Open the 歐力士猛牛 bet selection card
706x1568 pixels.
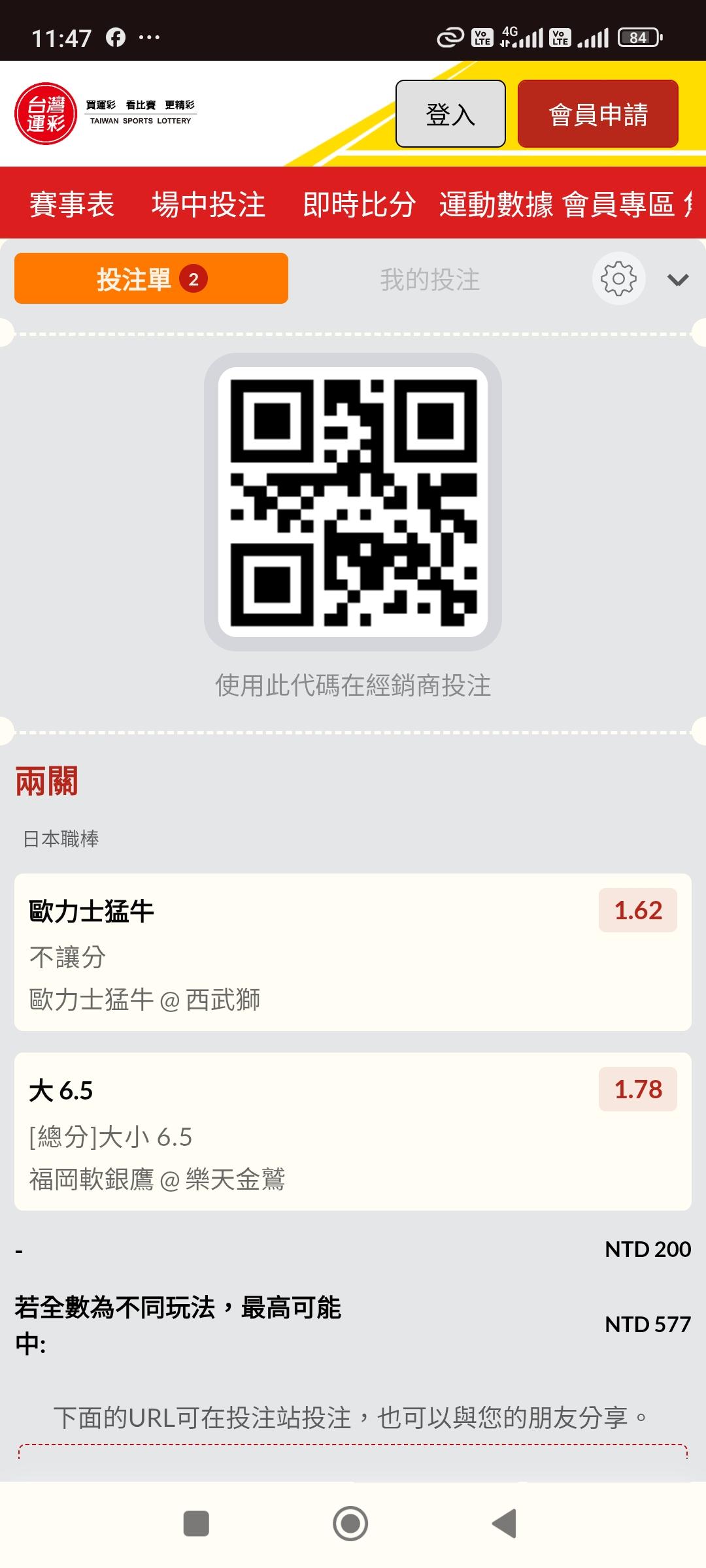pyautogui.click(x=352, y=953)
